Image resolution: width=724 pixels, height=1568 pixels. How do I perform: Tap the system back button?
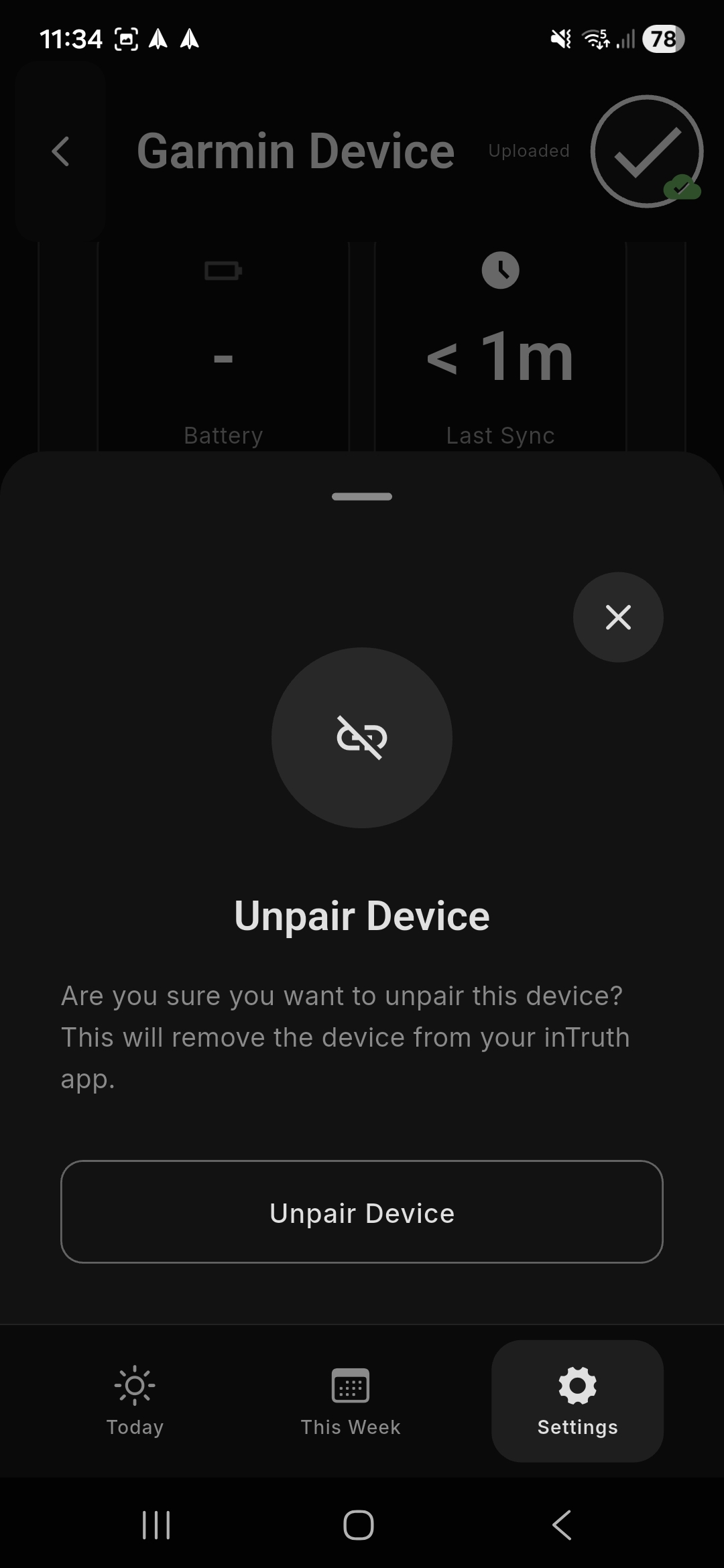point(562,1525)
